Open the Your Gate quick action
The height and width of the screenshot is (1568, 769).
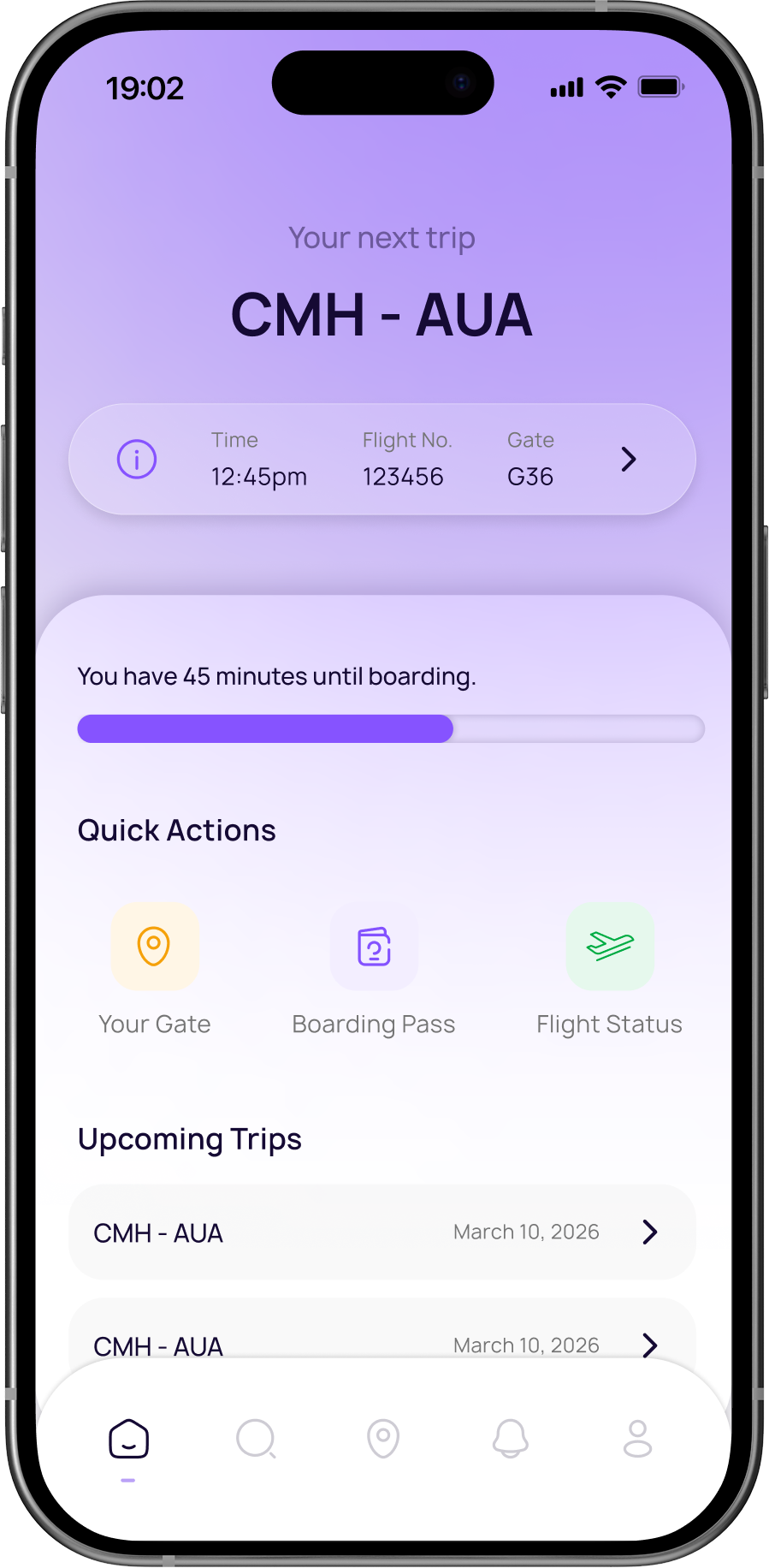click(155, 947)
